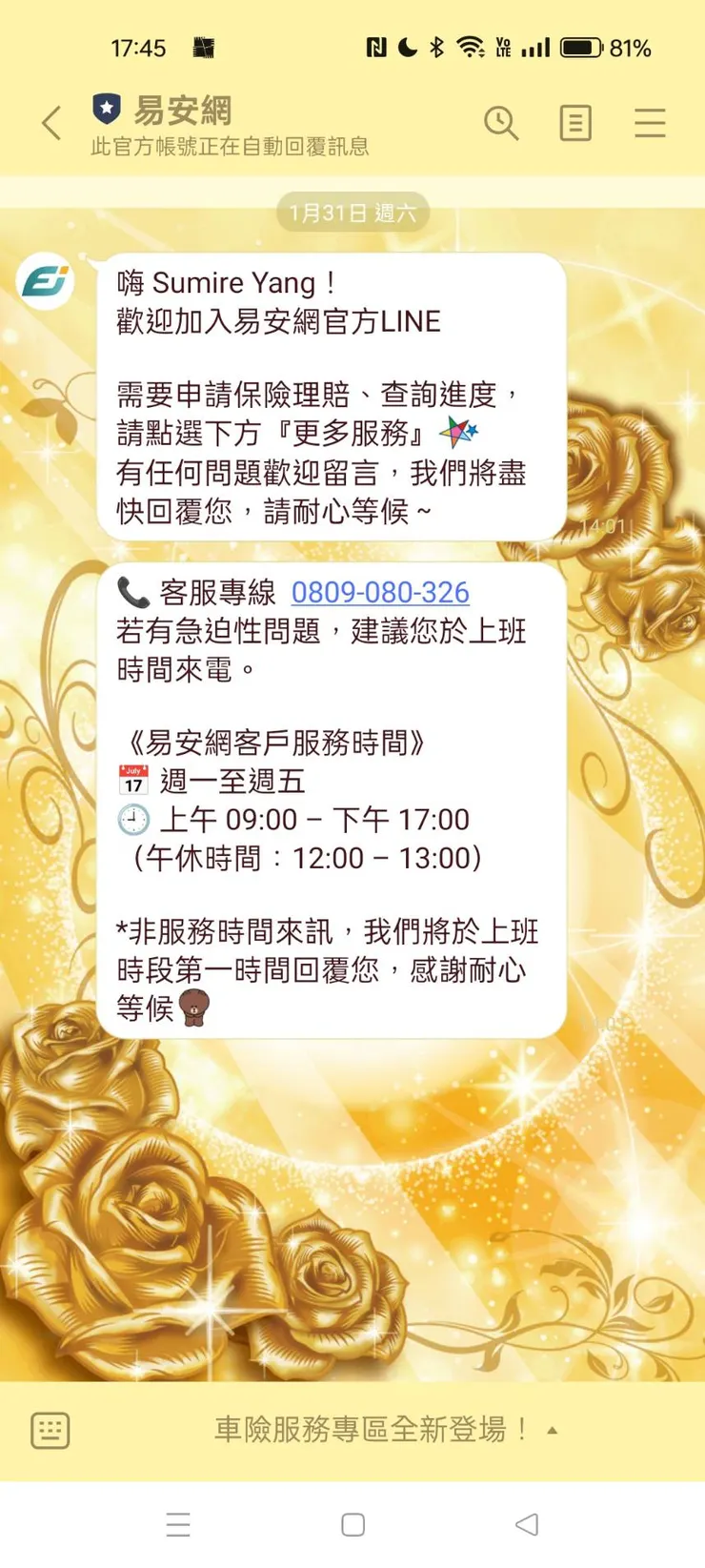This screenshot has width=705, height=1568.
Task: Open the LINE notes icon
Action: (x=575, y=124)
